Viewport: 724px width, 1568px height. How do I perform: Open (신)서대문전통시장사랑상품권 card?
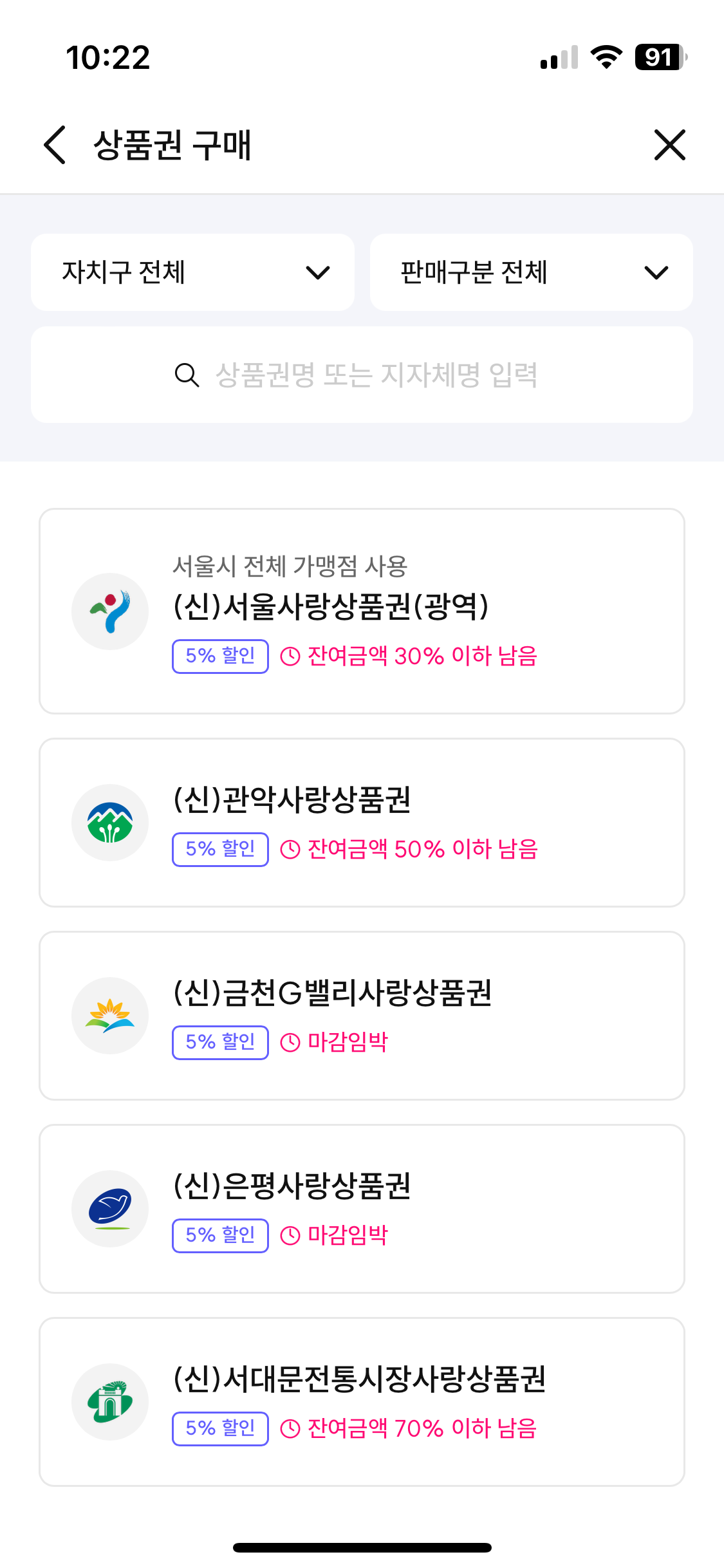(x=362, y=1402)
